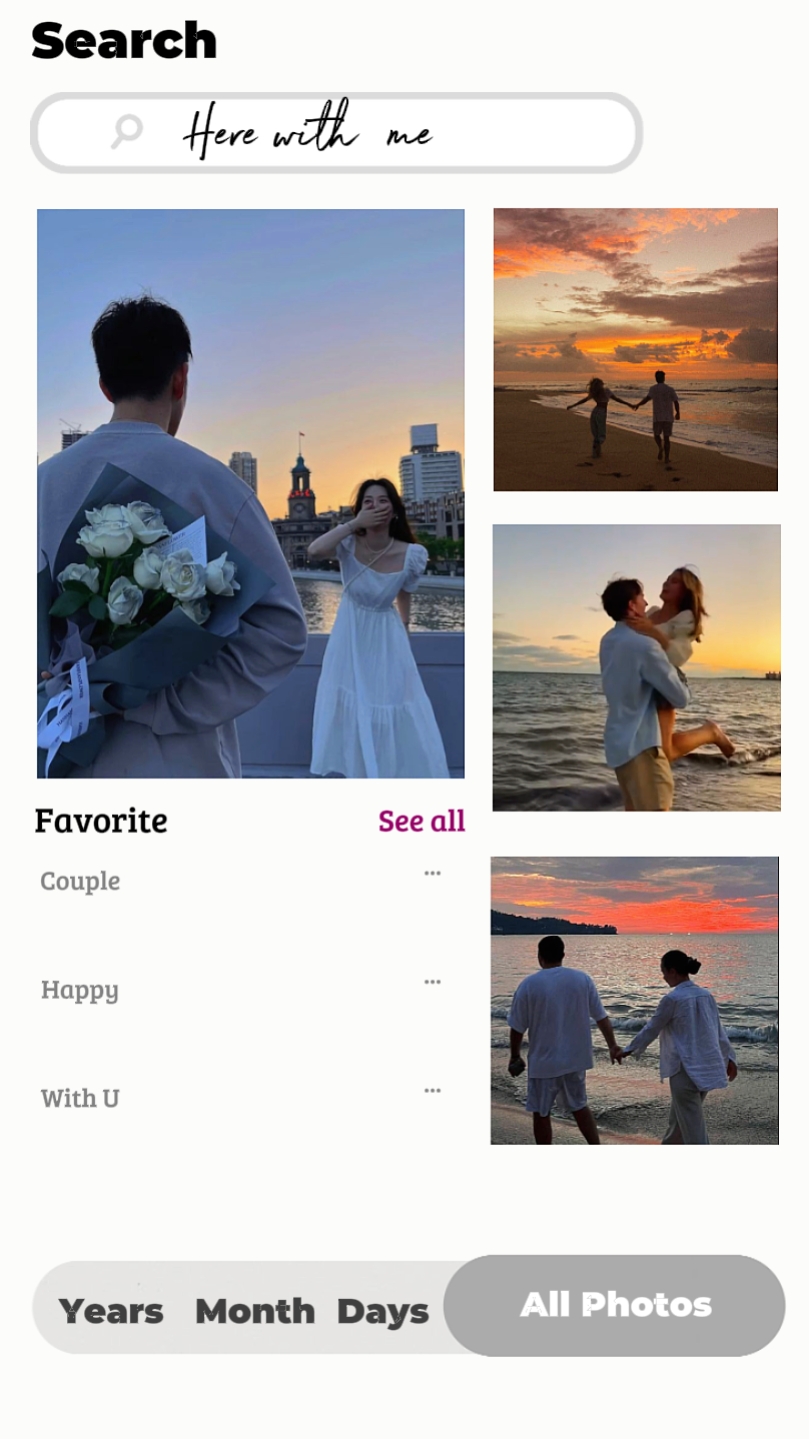The image size is (809, 1439).
Task: Open the photo of the couple holding hands at sunset
Action: 634,1000
